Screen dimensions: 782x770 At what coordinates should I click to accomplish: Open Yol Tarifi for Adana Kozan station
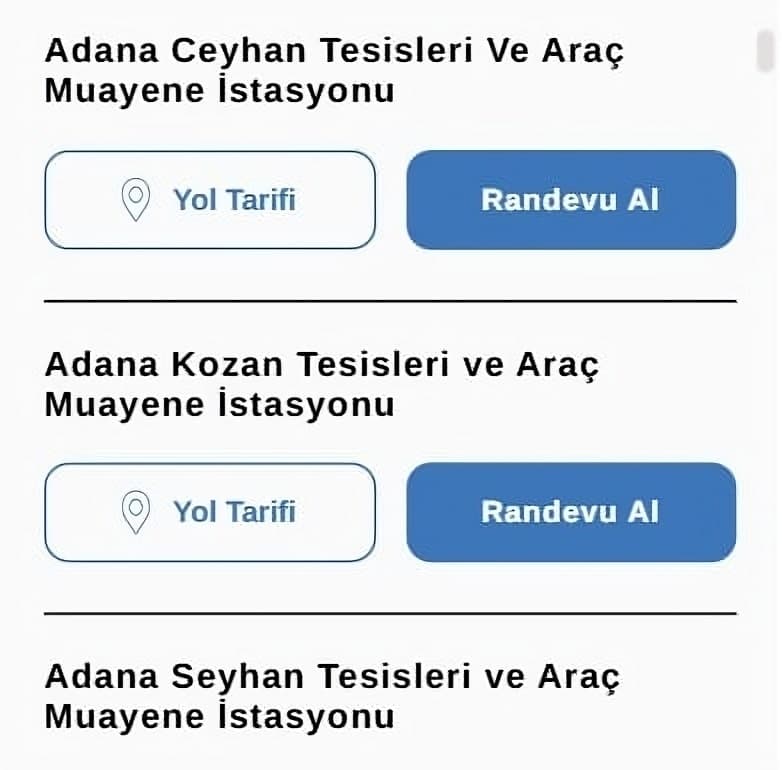tap(210, 512)
